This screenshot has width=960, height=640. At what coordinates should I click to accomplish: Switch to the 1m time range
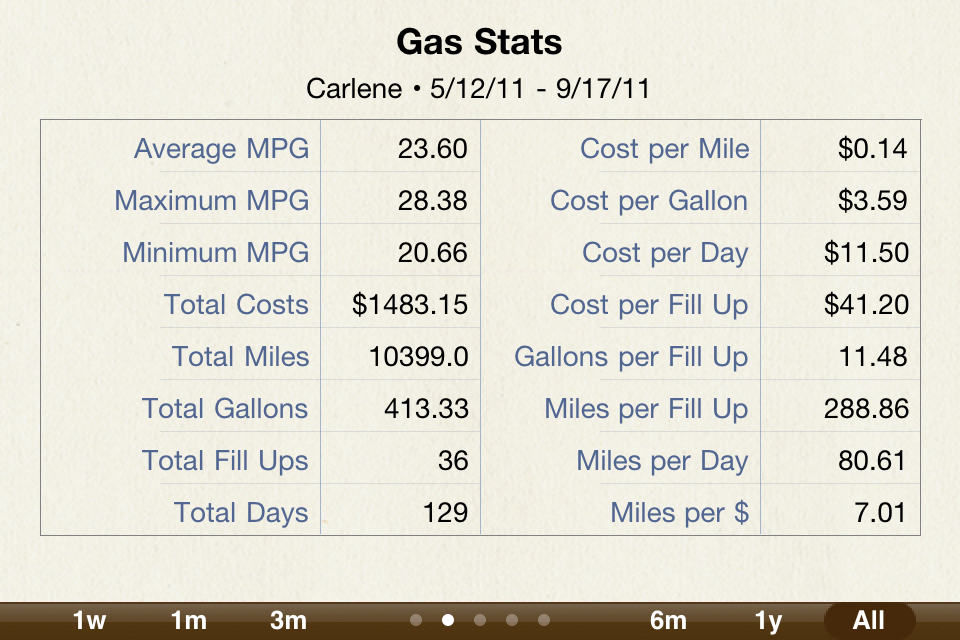[x=188, y=620]
